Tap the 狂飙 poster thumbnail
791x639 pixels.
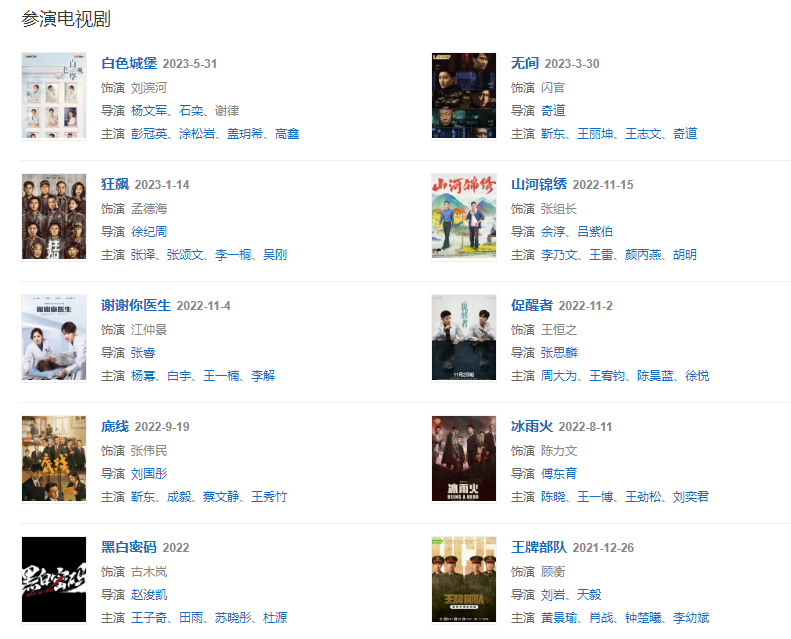coord(54,217)
